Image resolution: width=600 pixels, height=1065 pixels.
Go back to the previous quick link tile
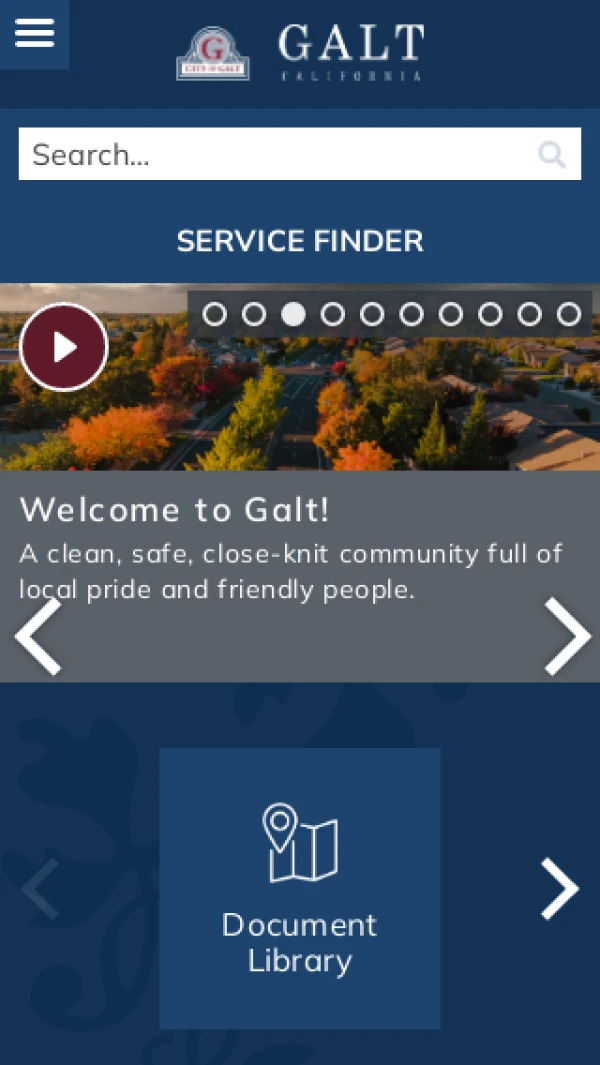coord(40,888)
